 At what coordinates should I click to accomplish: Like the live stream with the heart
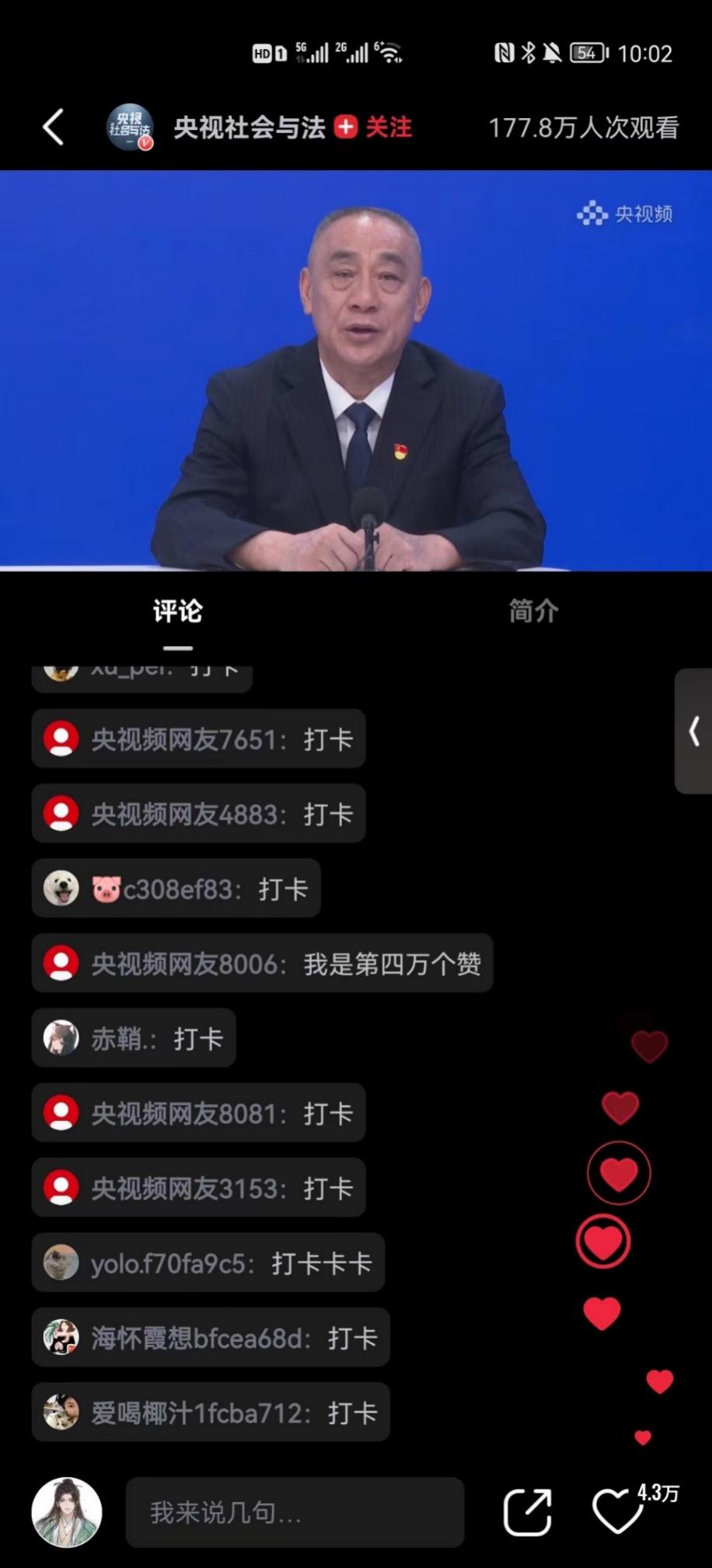pyautogui.click(x=617, y=1510)
